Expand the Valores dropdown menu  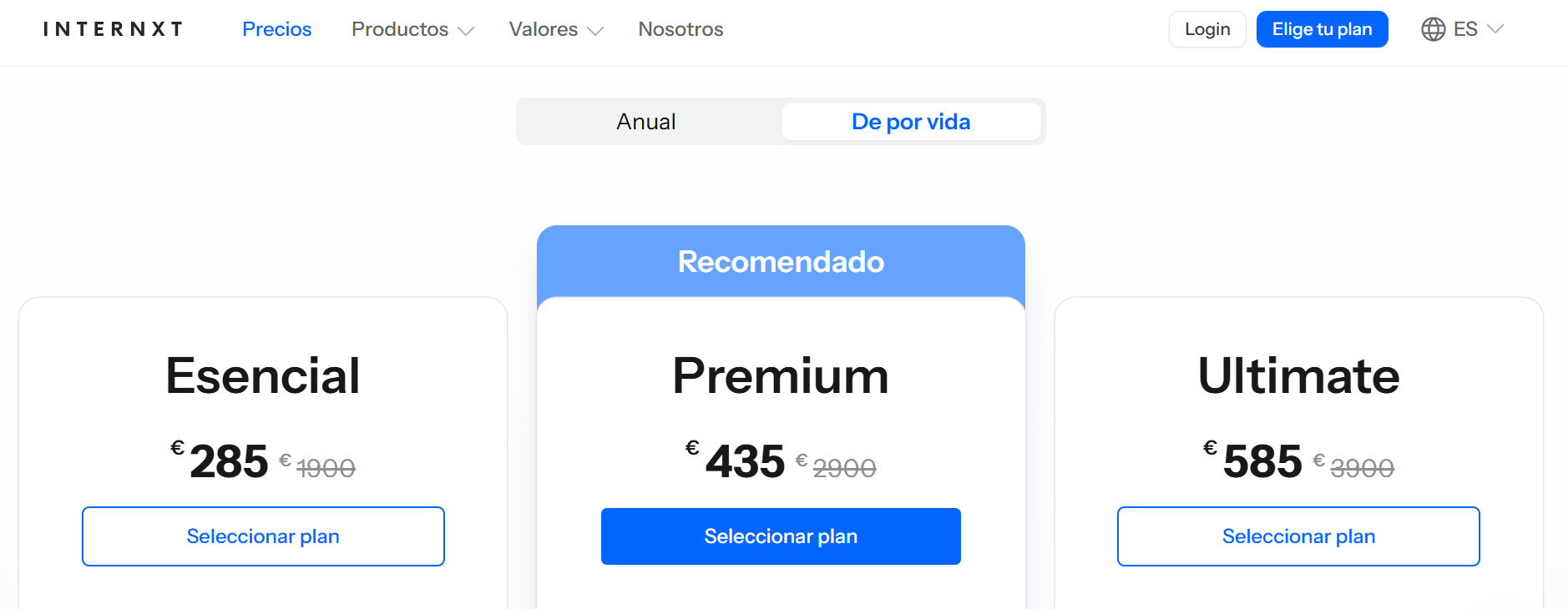[555, 29]
